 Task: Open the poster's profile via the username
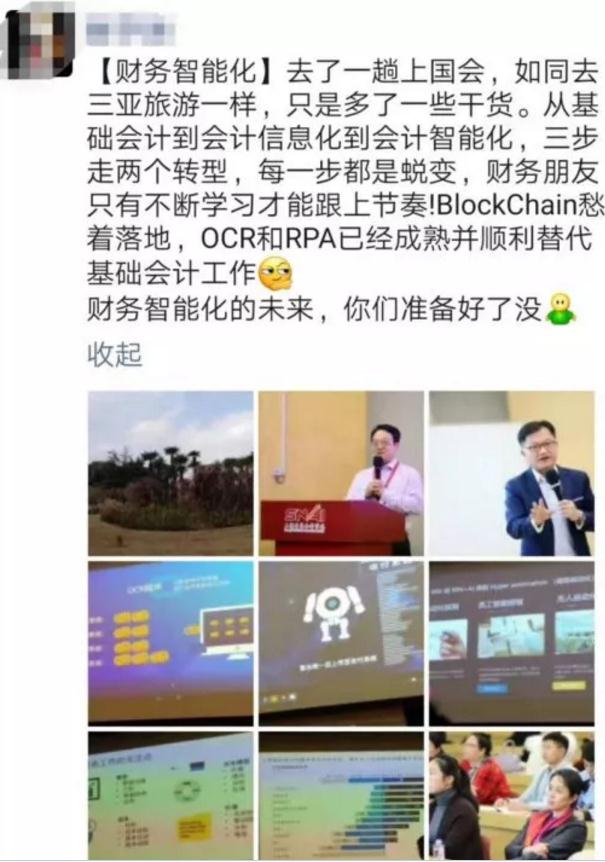130,31
